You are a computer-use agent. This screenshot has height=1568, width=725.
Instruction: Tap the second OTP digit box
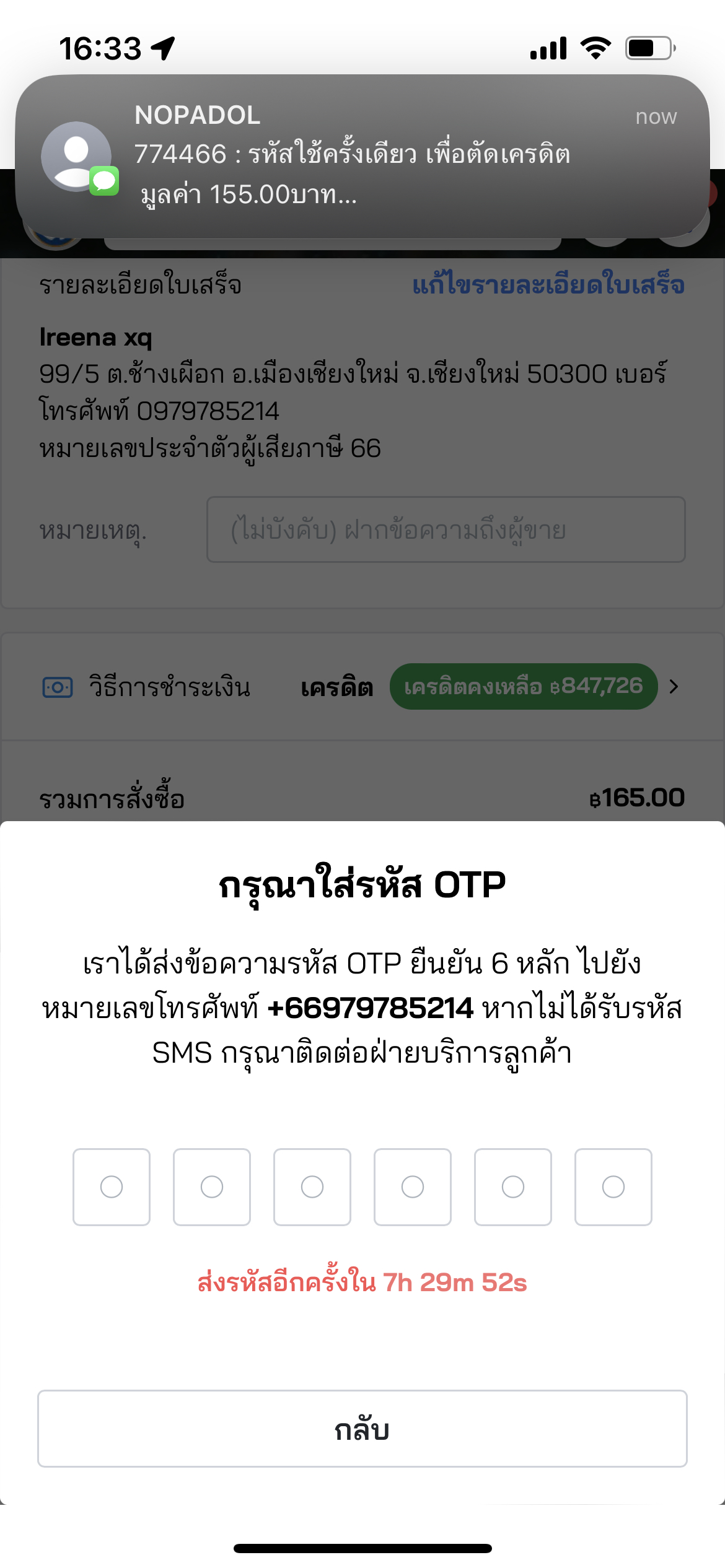point(212,1187)
